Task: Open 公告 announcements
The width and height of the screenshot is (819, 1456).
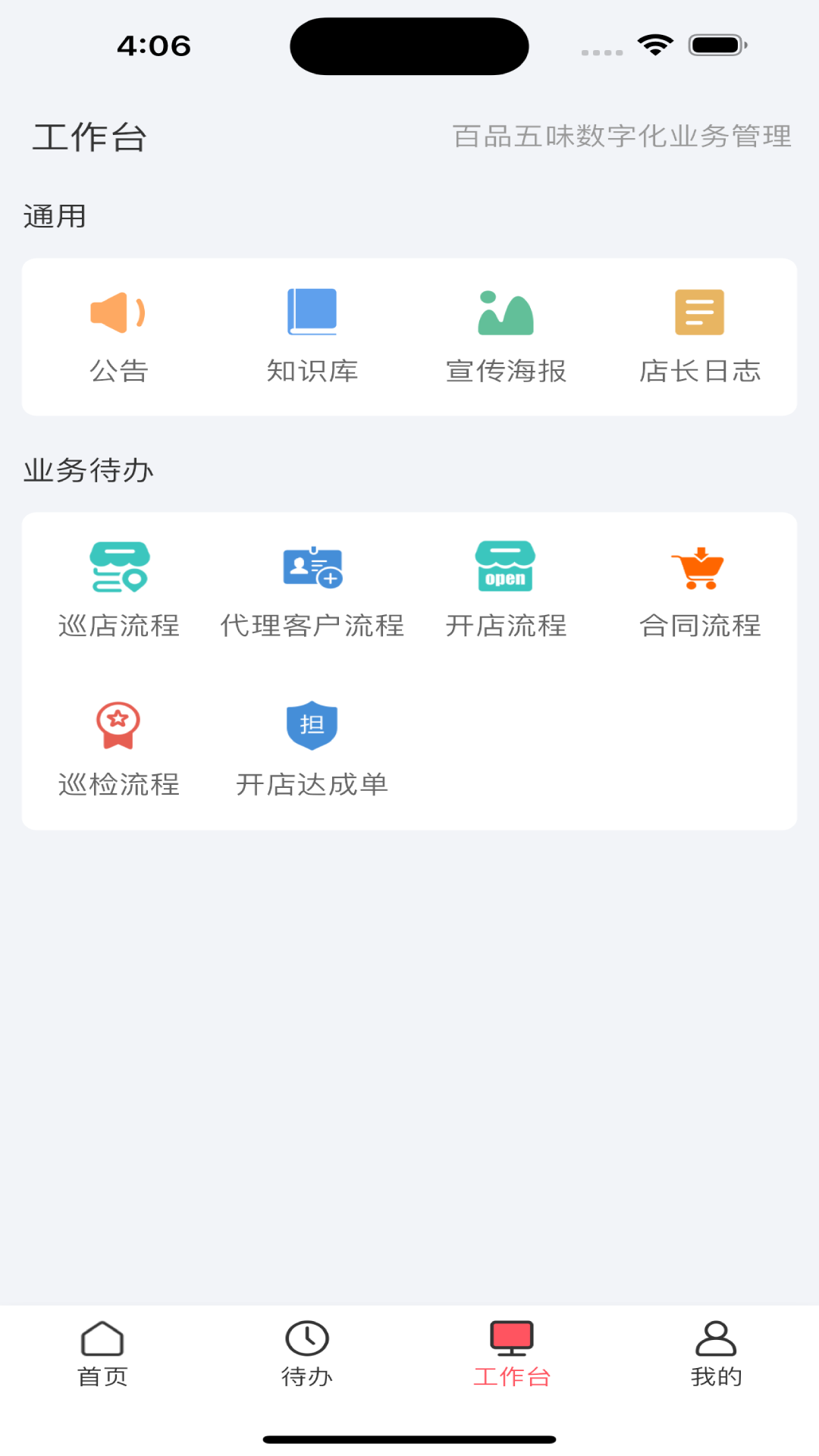Action: pos(118,335)
